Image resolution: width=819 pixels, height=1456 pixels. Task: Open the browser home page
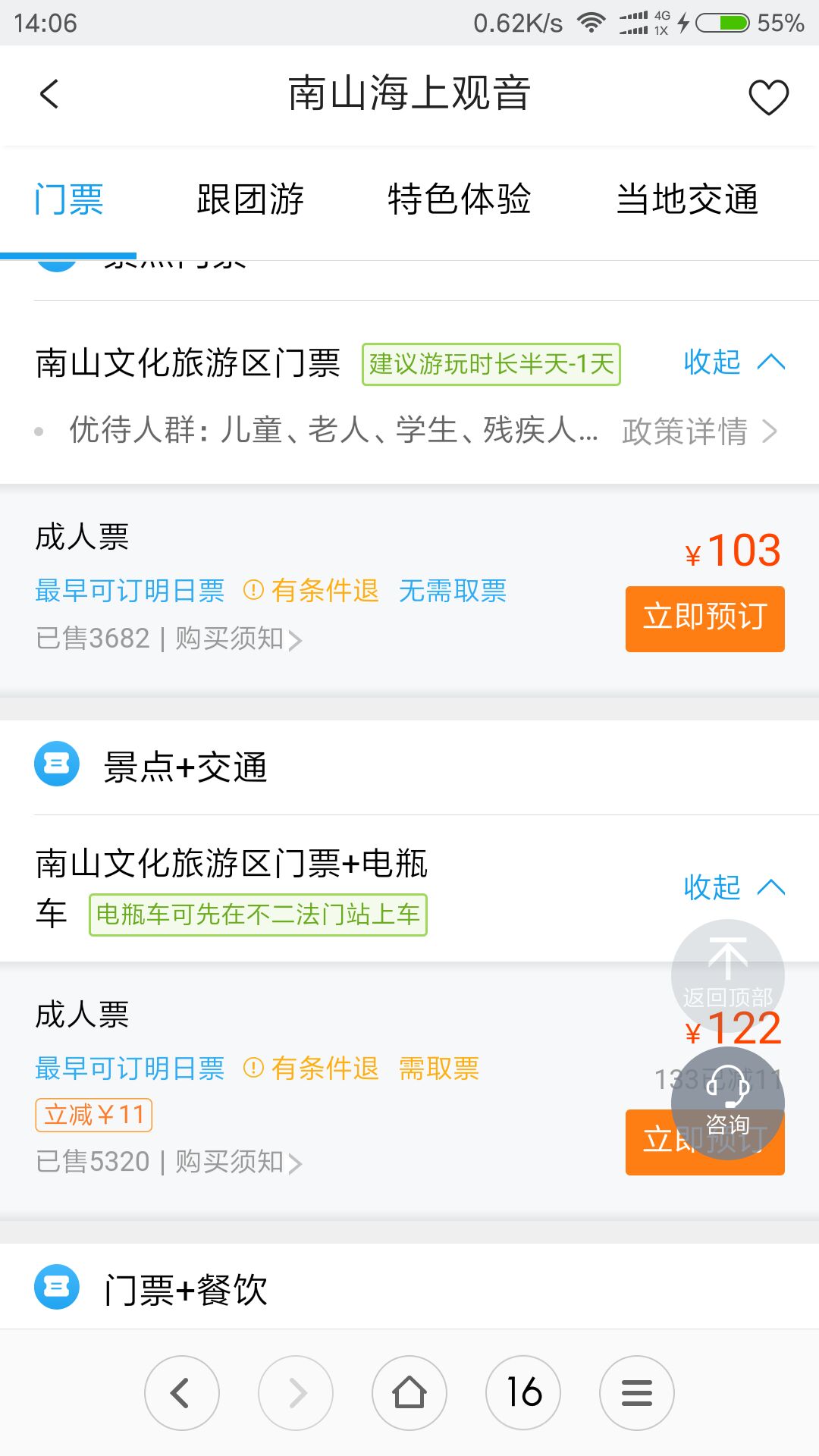coord(409,1393)
